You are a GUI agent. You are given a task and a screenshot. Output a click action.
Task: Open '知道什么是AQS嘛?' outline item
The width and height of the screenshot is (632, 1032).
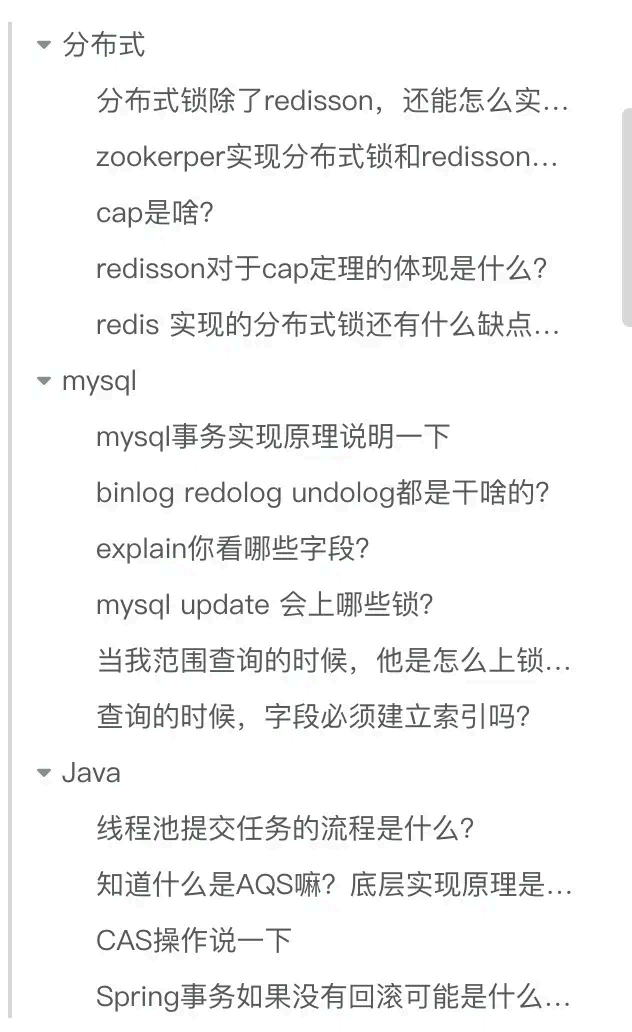pyautogui.click(x=334, y=885)
